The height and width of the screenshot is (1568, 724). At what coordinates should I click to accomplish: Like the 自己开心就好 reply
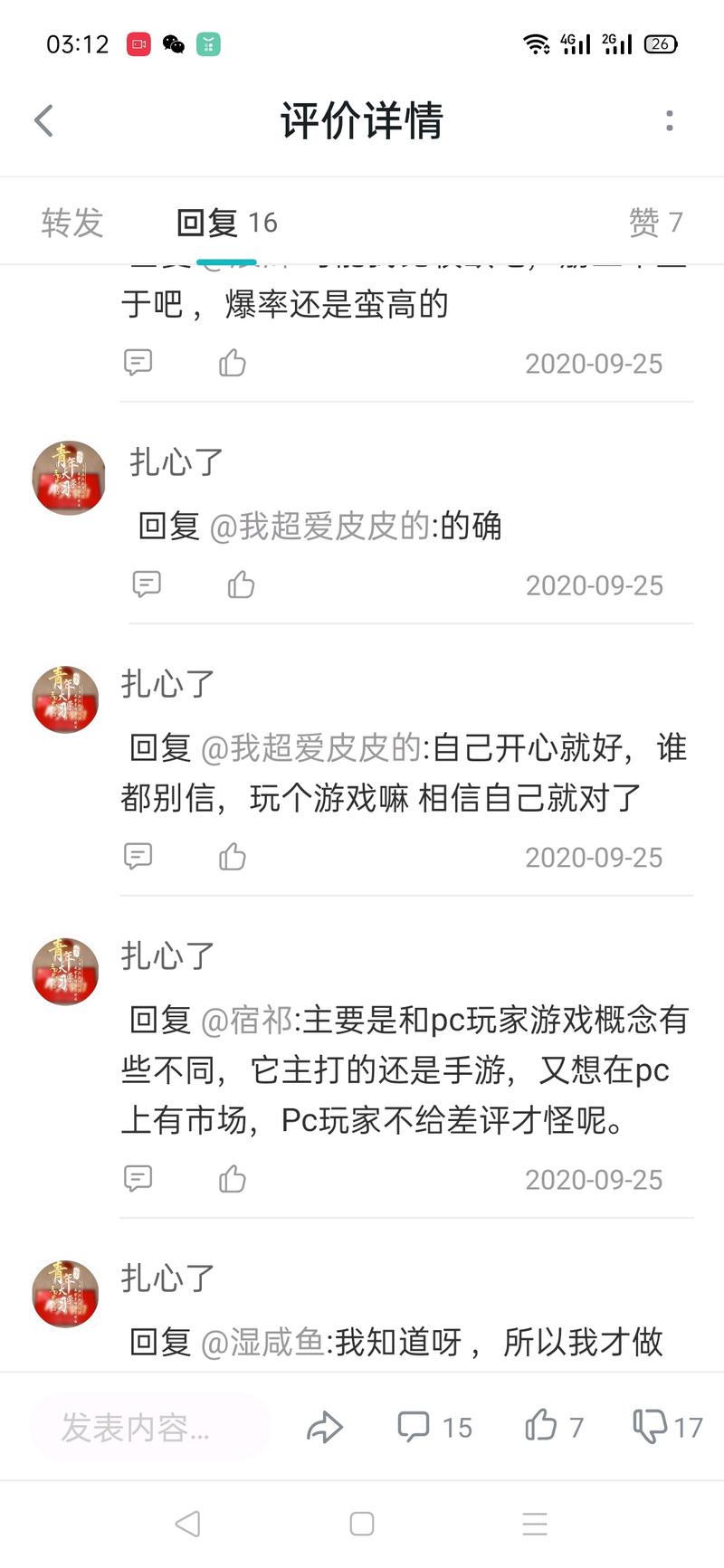[x=233, y=856]
